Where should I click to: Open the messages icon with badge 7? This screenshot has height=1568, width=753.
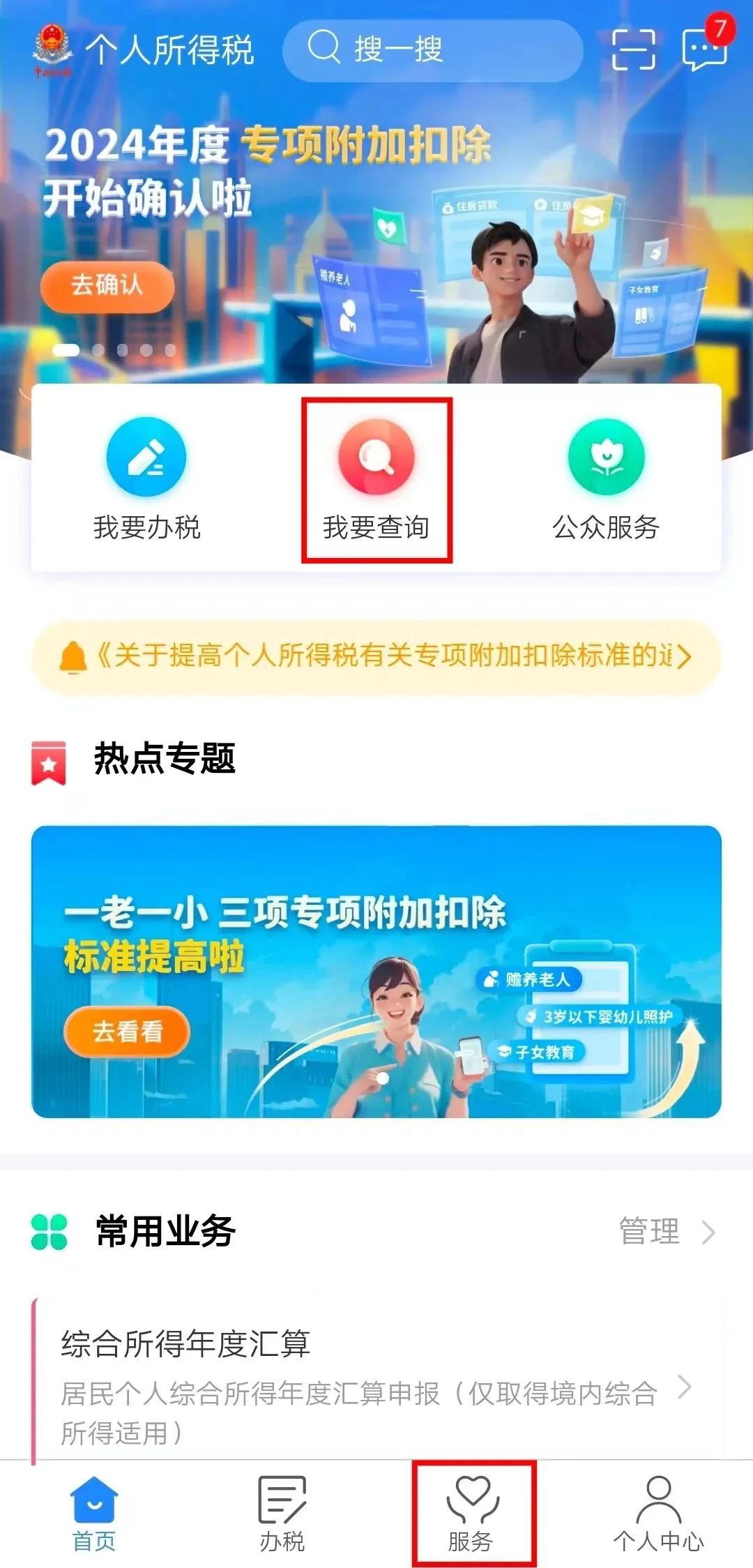(704, 49)
